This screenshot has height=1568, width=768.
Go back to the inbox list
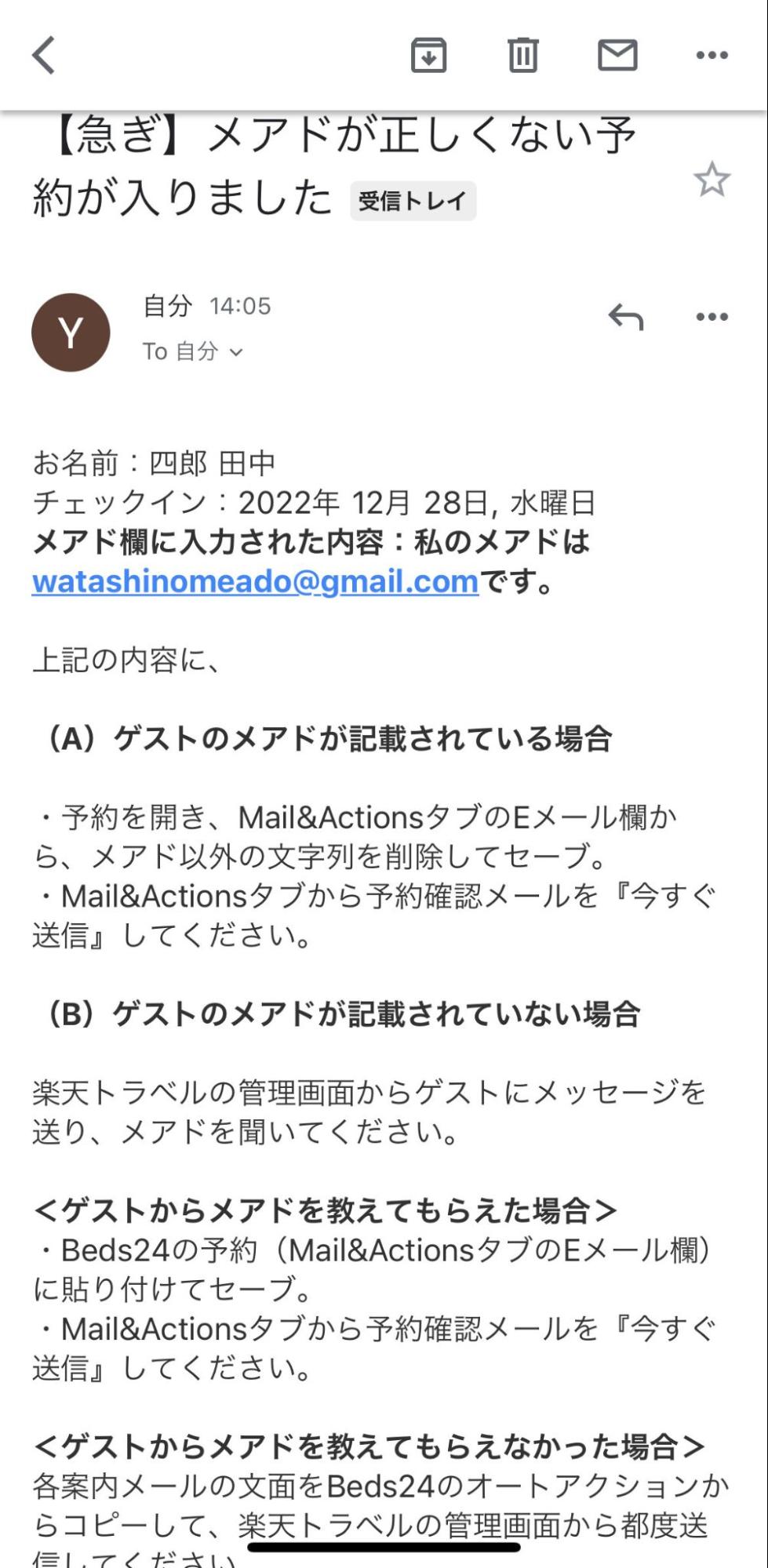click(44, 55)
